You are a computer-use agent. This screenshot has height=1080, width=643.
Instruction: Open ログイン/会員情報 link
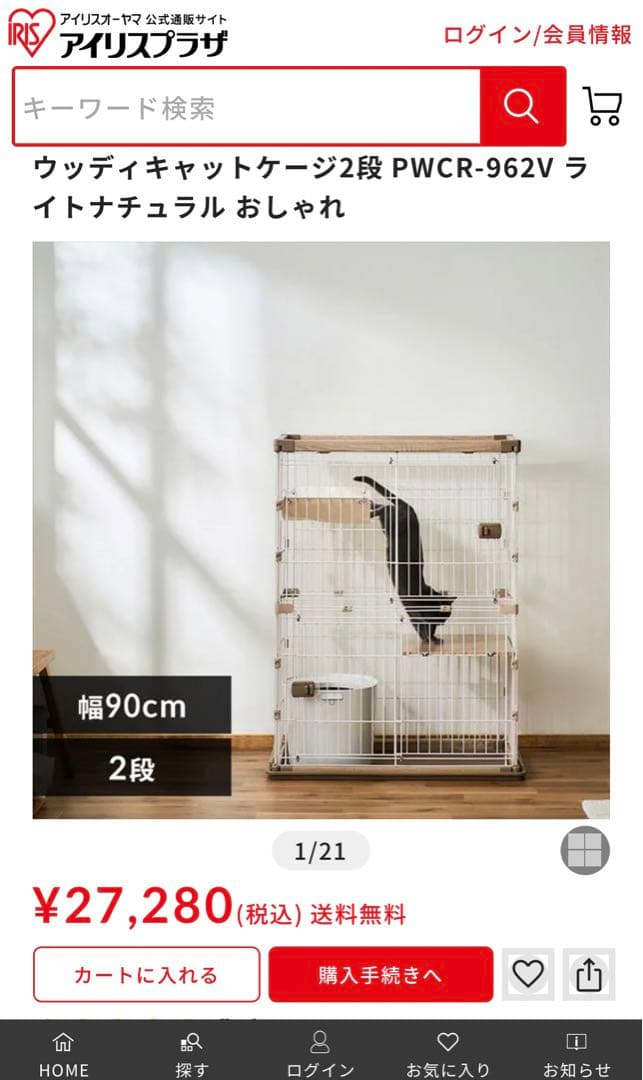(x=537, y=35)
